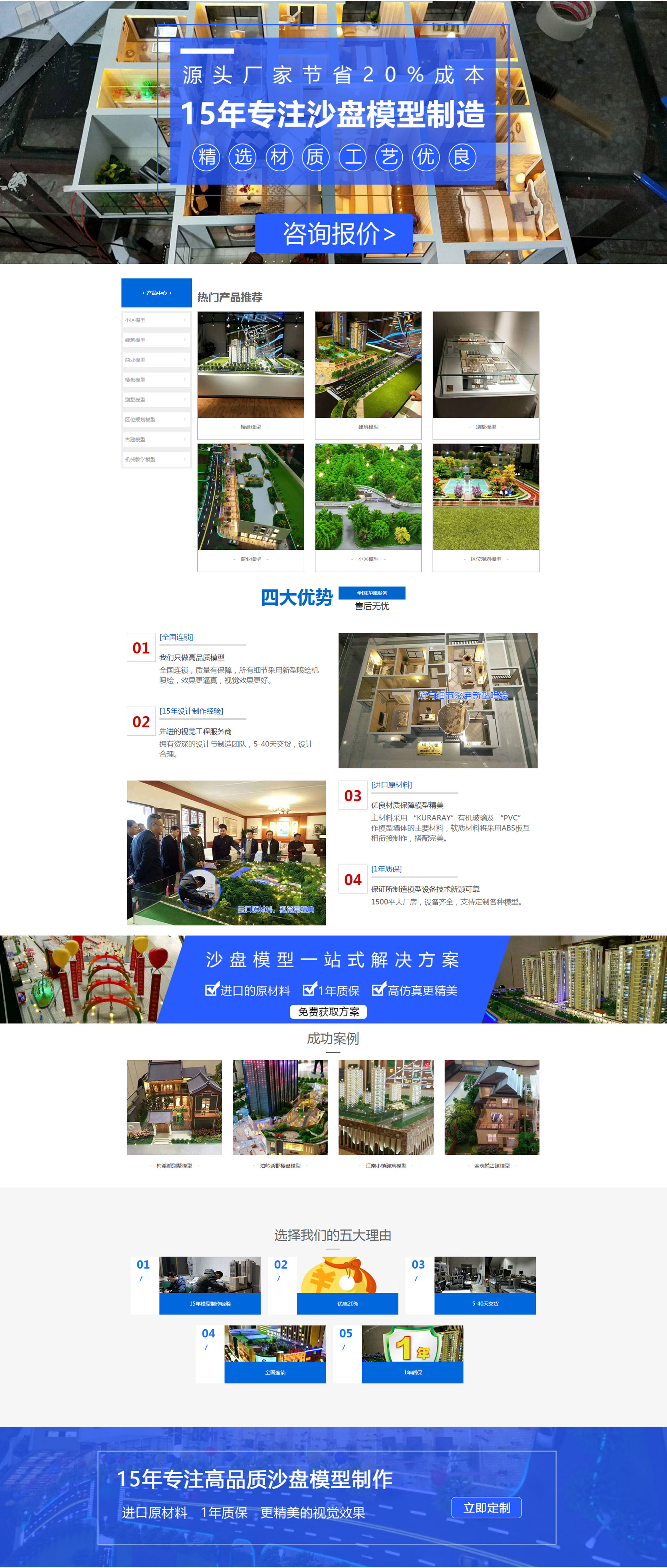Select 商业模型 in the sidebar menu
The width and height of the screenshot is (667, 1568).
pyautogui.click(x=156, y=360)
